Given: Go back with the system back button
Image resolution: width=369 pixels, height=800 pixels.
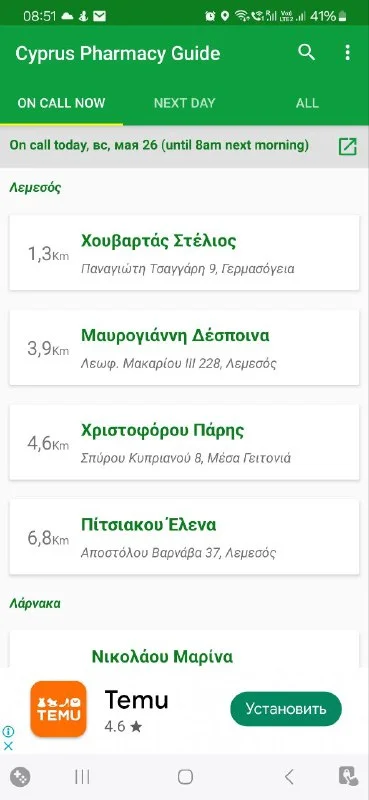Looking at the screenshot, I should point(289,777).
